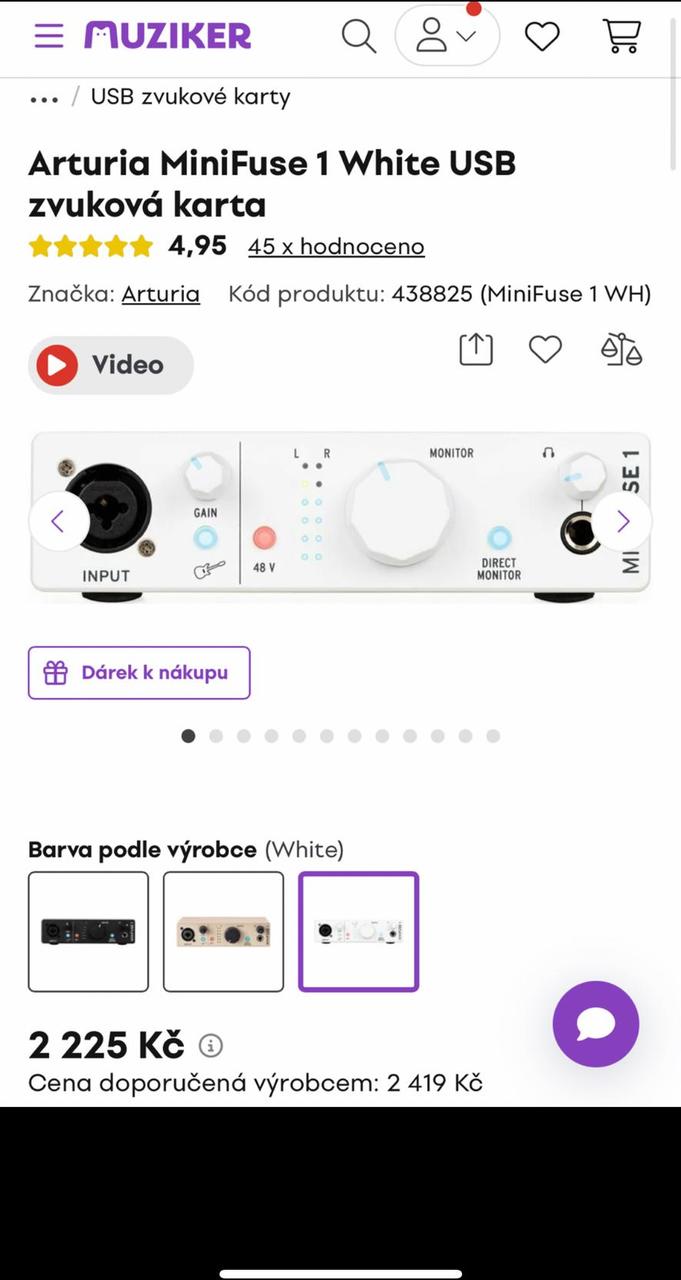Go to USB zvukové karty category
This screenshot has height=1280, width=681.
[190, 97]
